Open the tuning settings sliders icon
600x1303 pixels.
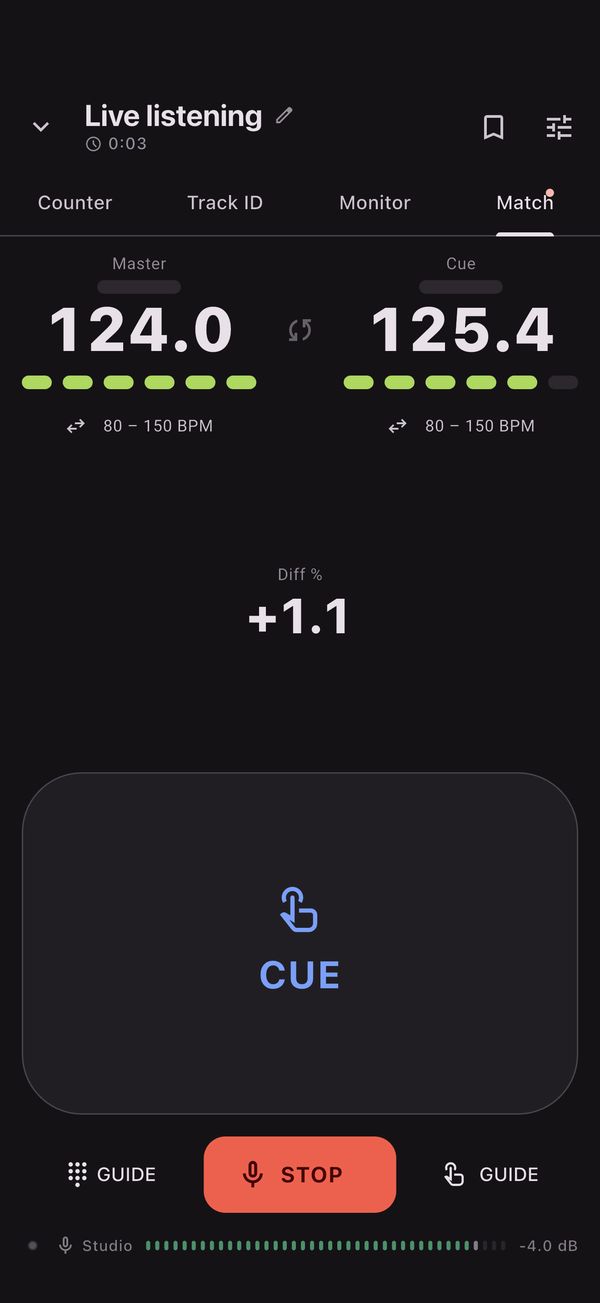[x=558, y=127]
